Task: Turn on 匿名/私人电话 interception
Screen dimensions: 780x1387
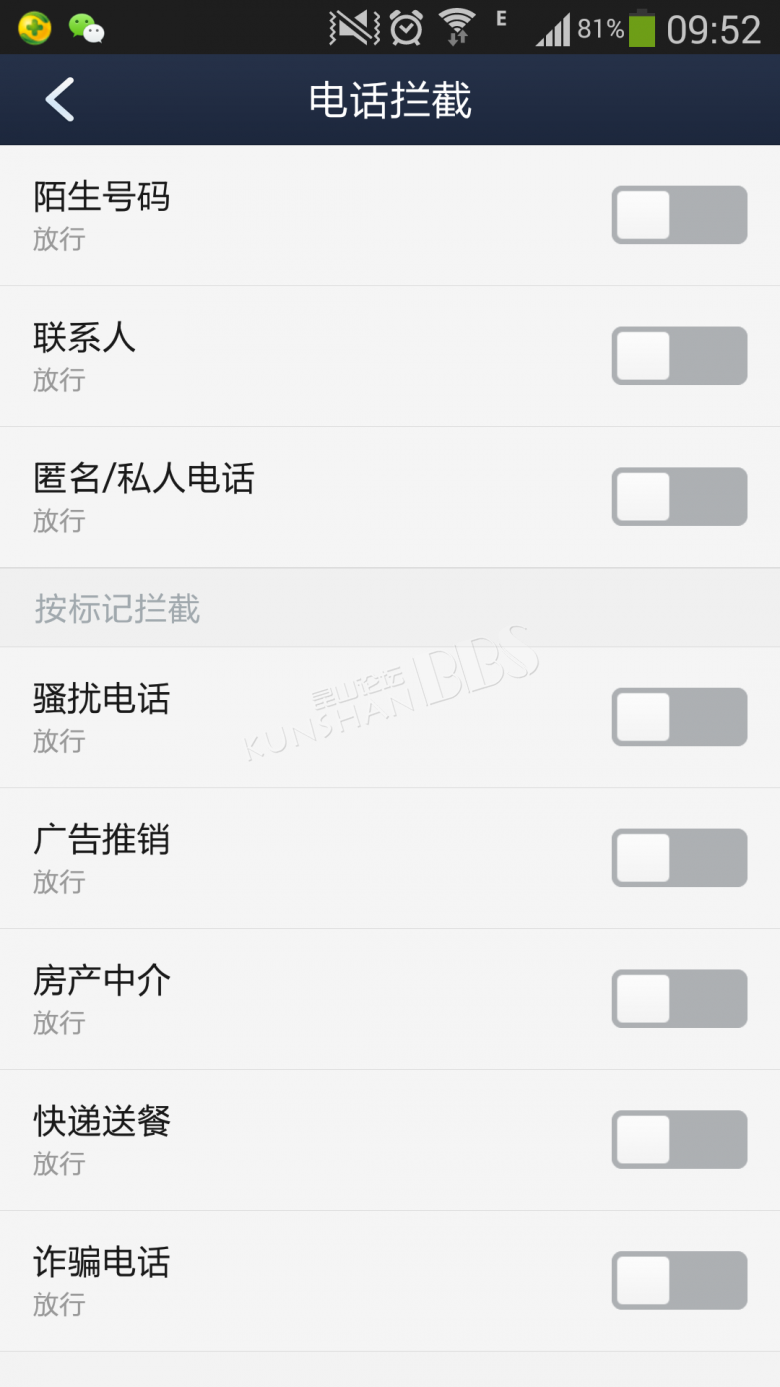Action: 679,497
